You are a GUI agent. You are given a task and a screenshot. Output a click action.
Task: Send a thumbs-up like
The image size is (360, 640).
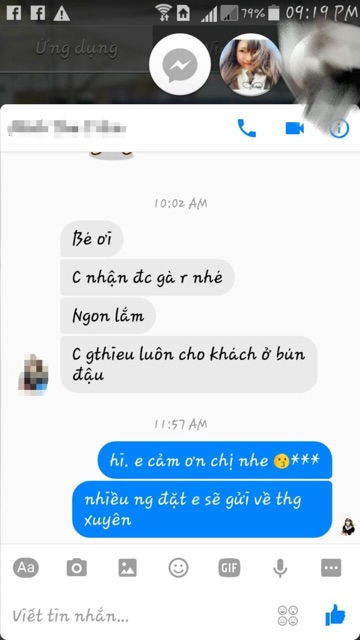pyautogui.click(x=335, y=615)
